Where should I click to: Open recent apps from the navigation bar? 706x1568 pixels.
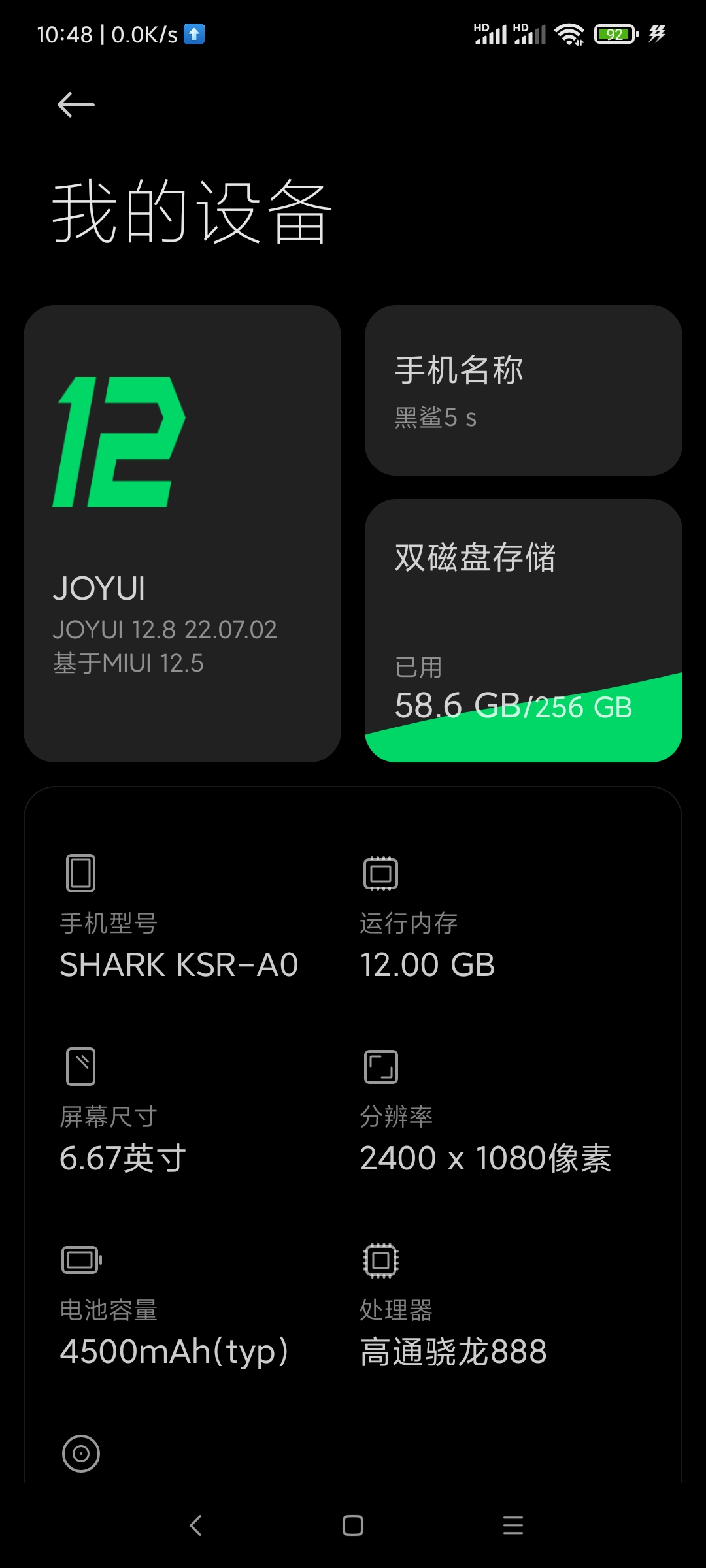tap(513, 1526)
